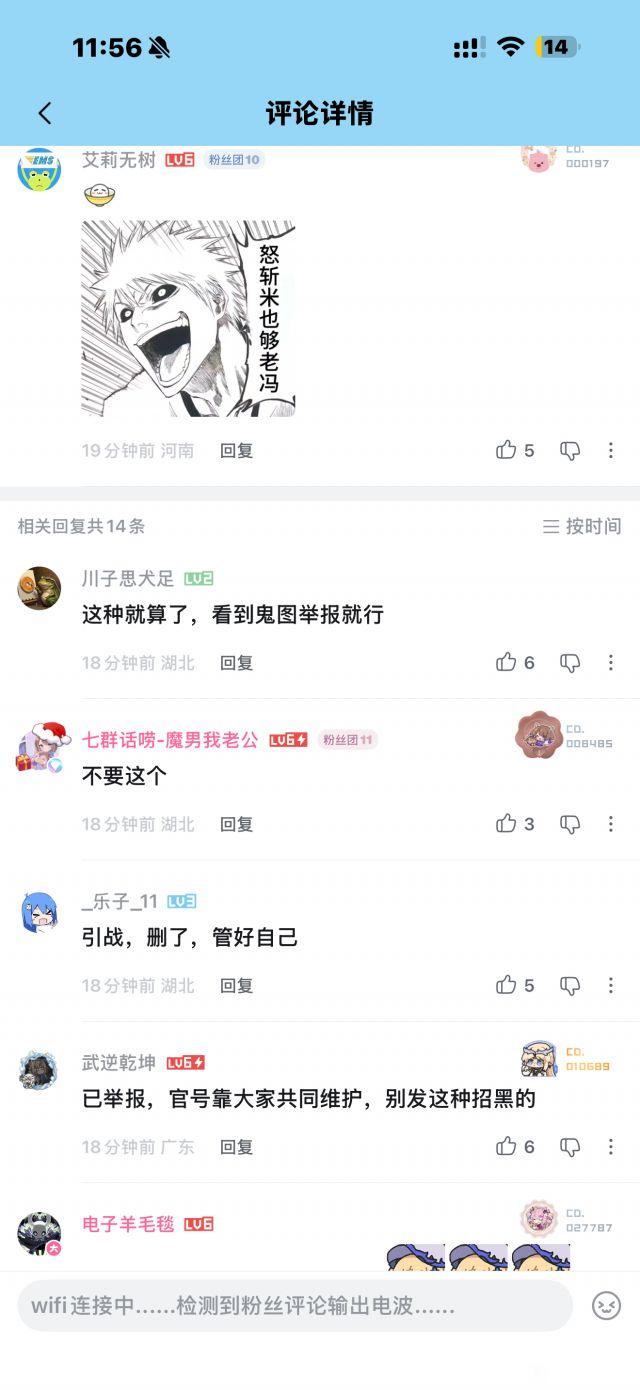Open the 怒斩米也够老冯 meme image
Viewport: 640px width, 1390px height.
[188, 318]
